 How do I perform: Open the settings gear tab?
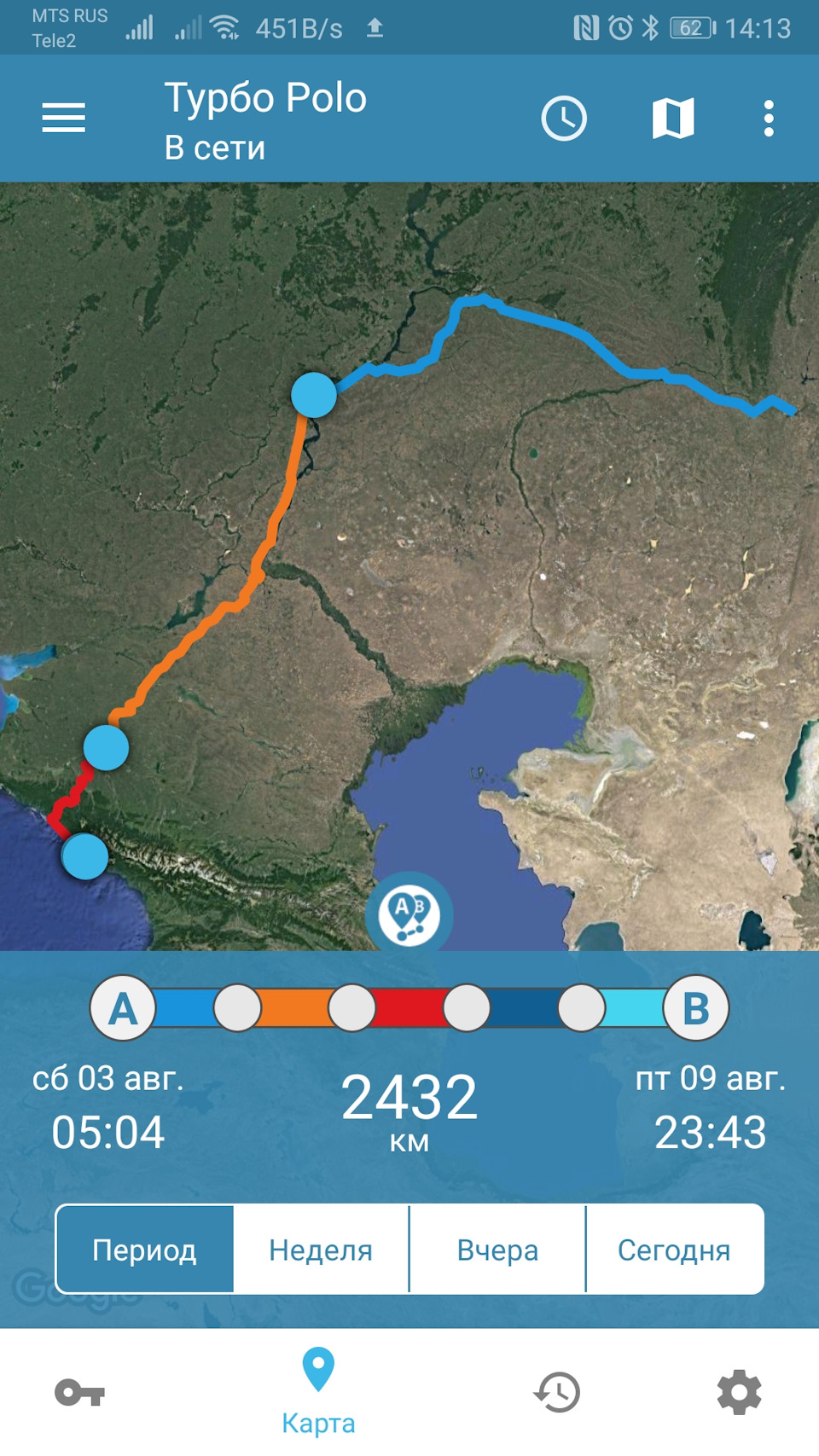click(x=739, y=1393)
